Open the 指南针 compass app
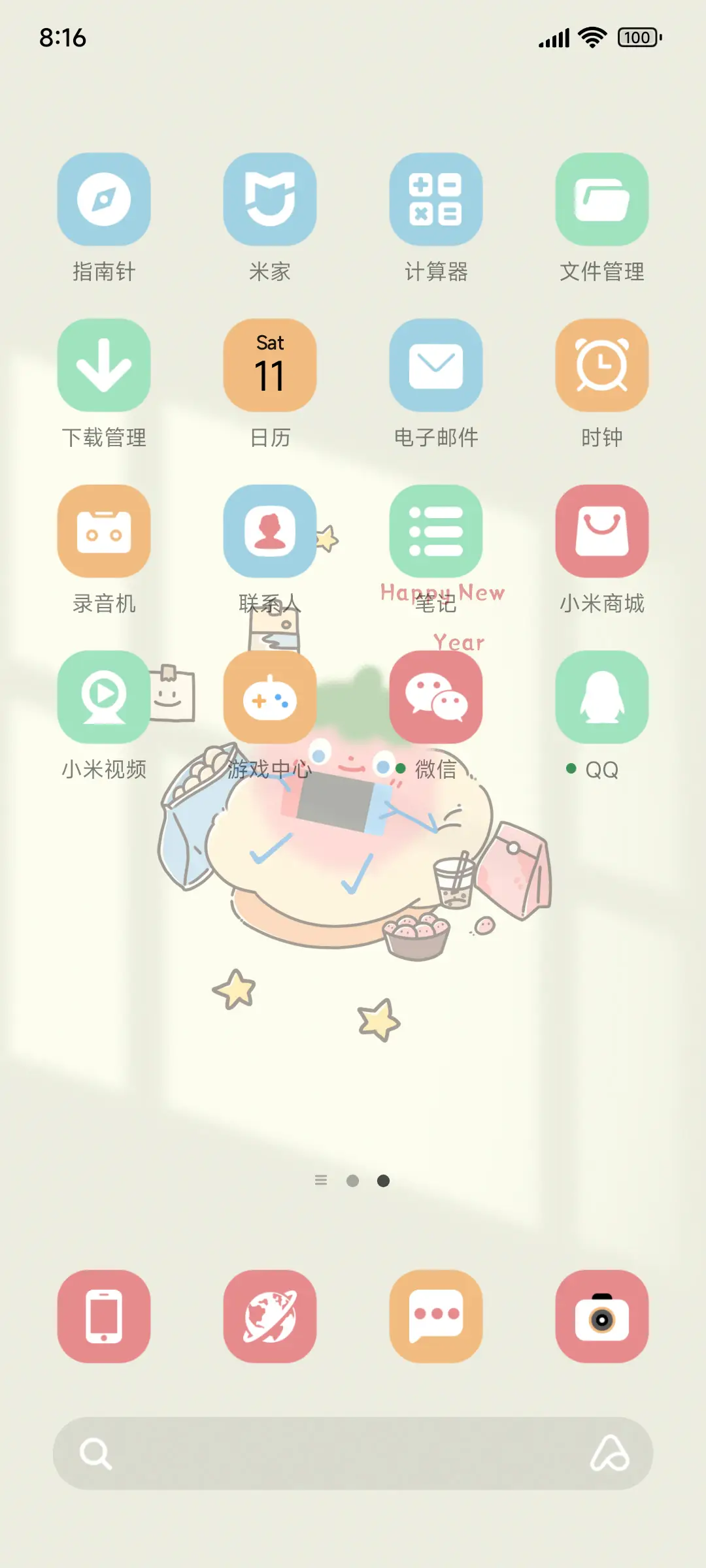Viewport: 706px width, 1568px height. pyautogui.click(x=104, y=199)
